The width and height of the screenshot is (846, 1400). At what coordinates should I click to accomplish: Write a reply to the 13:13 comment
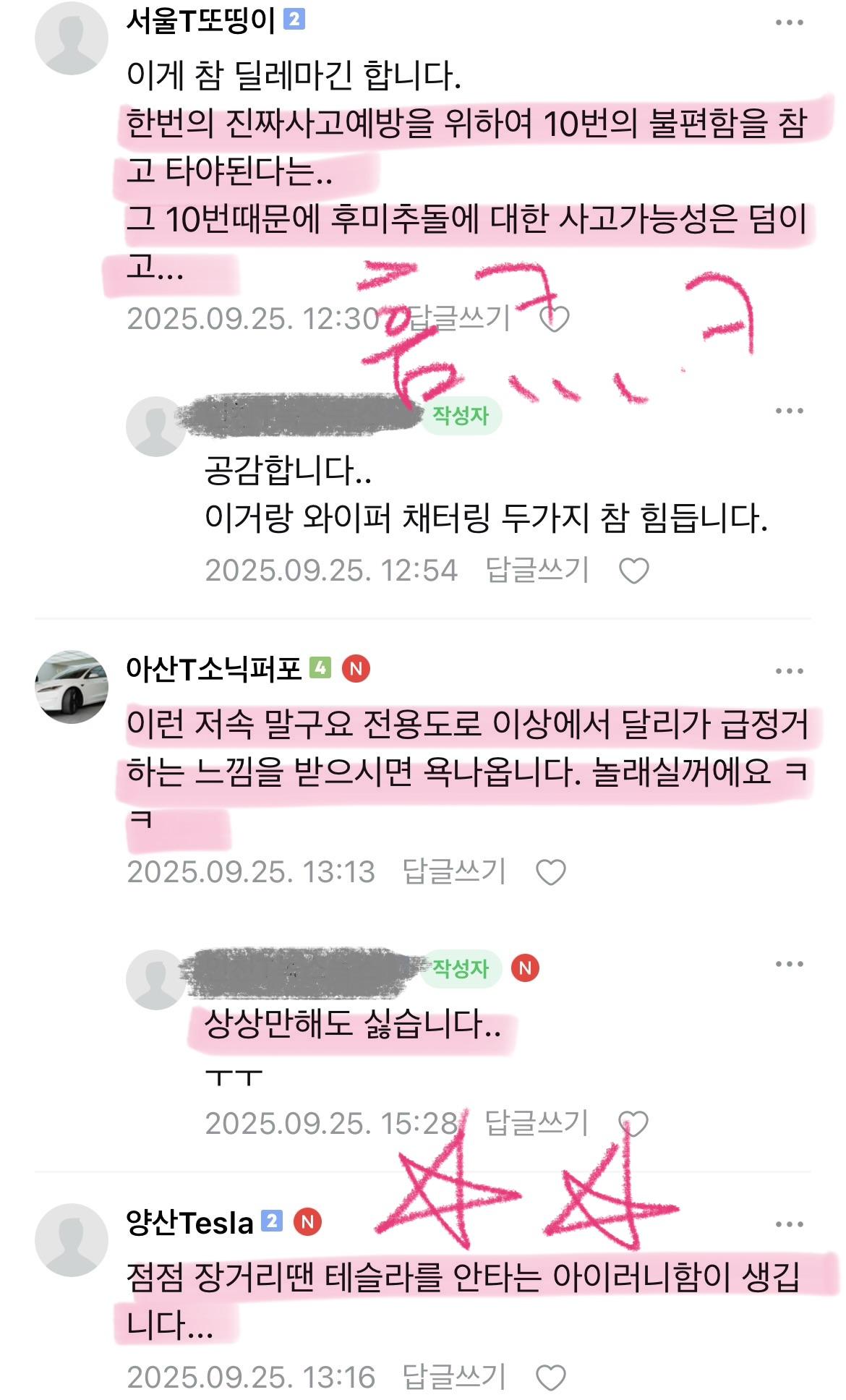coord(453,871)
